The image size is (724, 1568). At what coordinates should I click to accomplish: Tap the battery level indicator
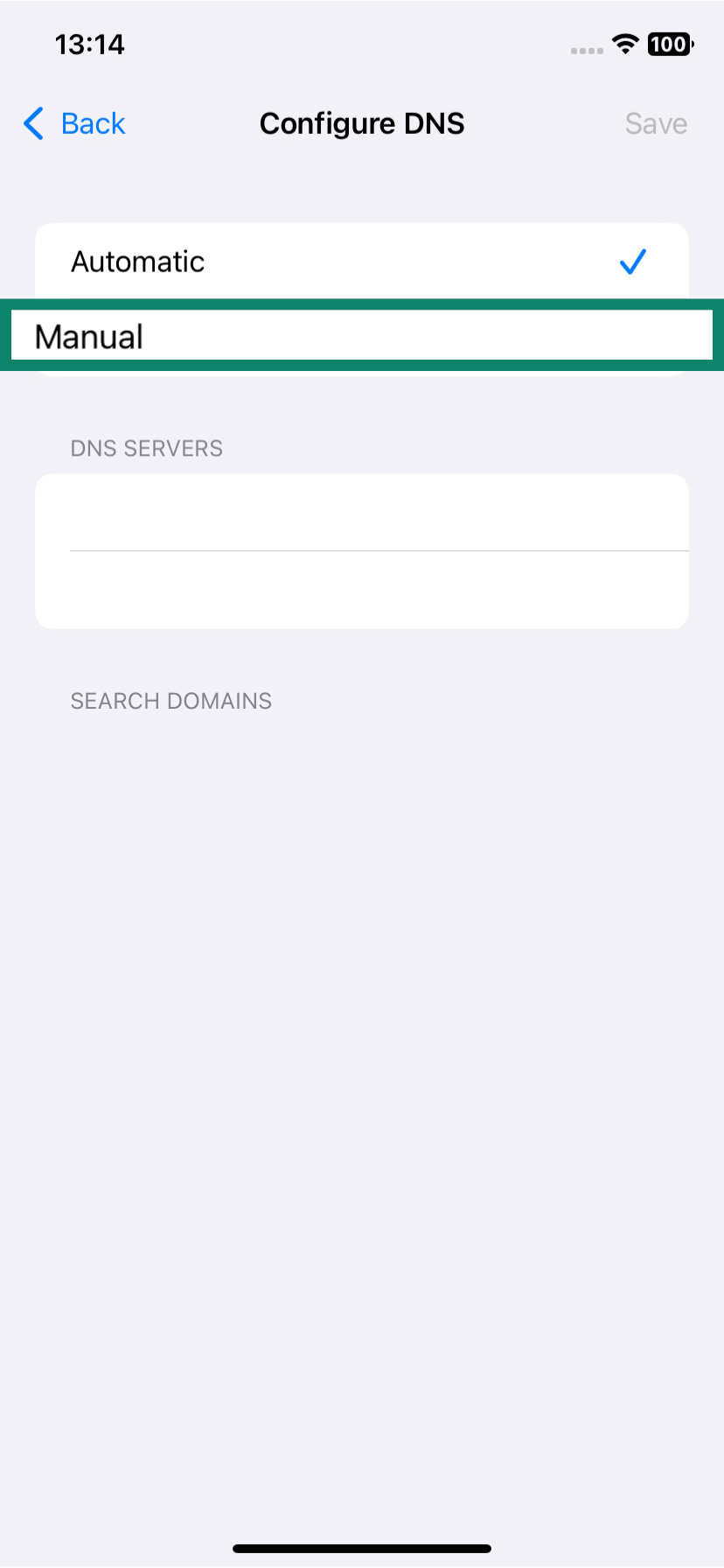[669, 44]
